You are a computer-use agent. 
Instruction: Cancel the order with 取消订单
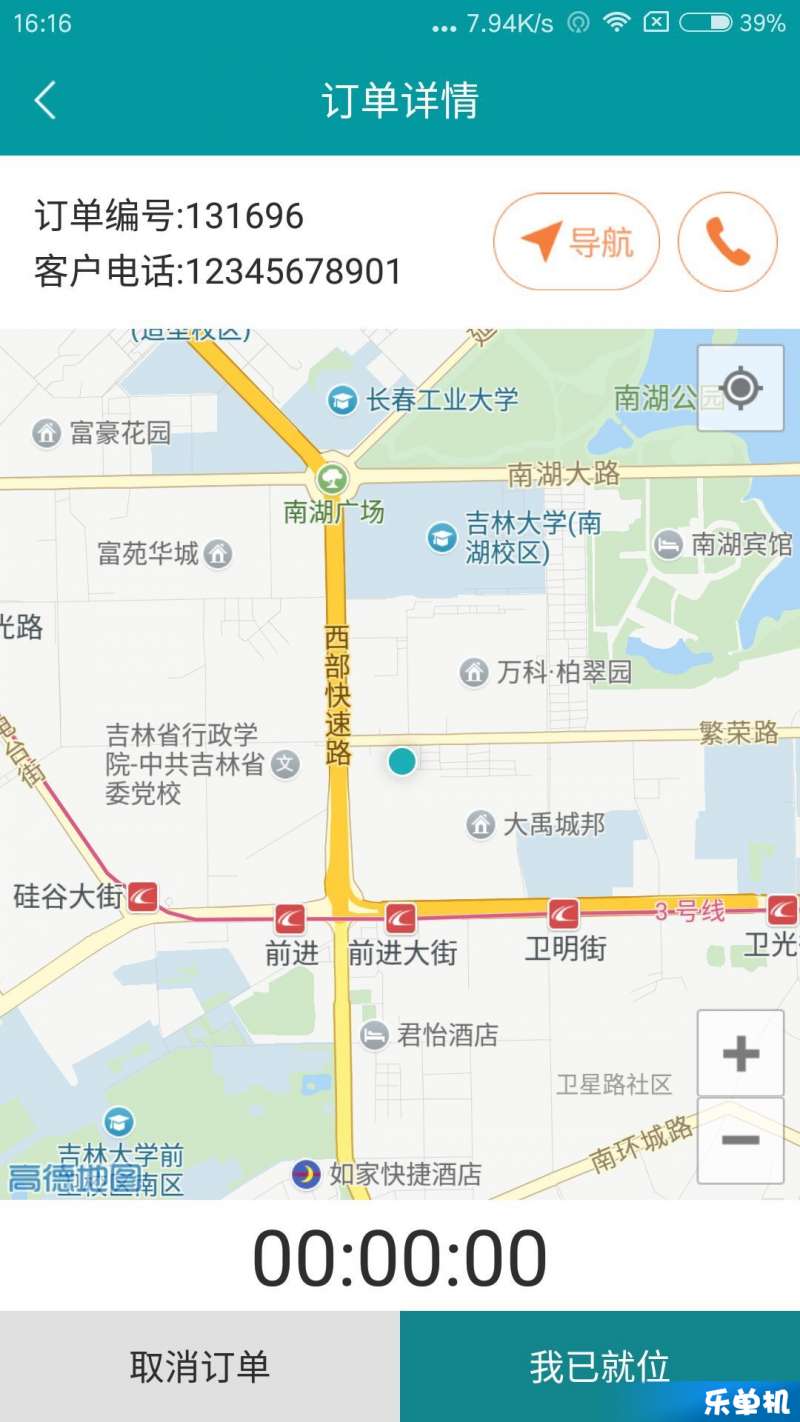pos(200,1366)
